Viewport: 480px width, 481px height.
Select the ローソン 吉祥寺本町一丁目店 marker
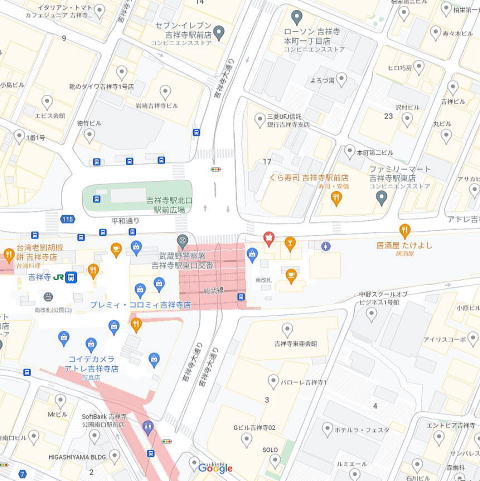[297, 17]
